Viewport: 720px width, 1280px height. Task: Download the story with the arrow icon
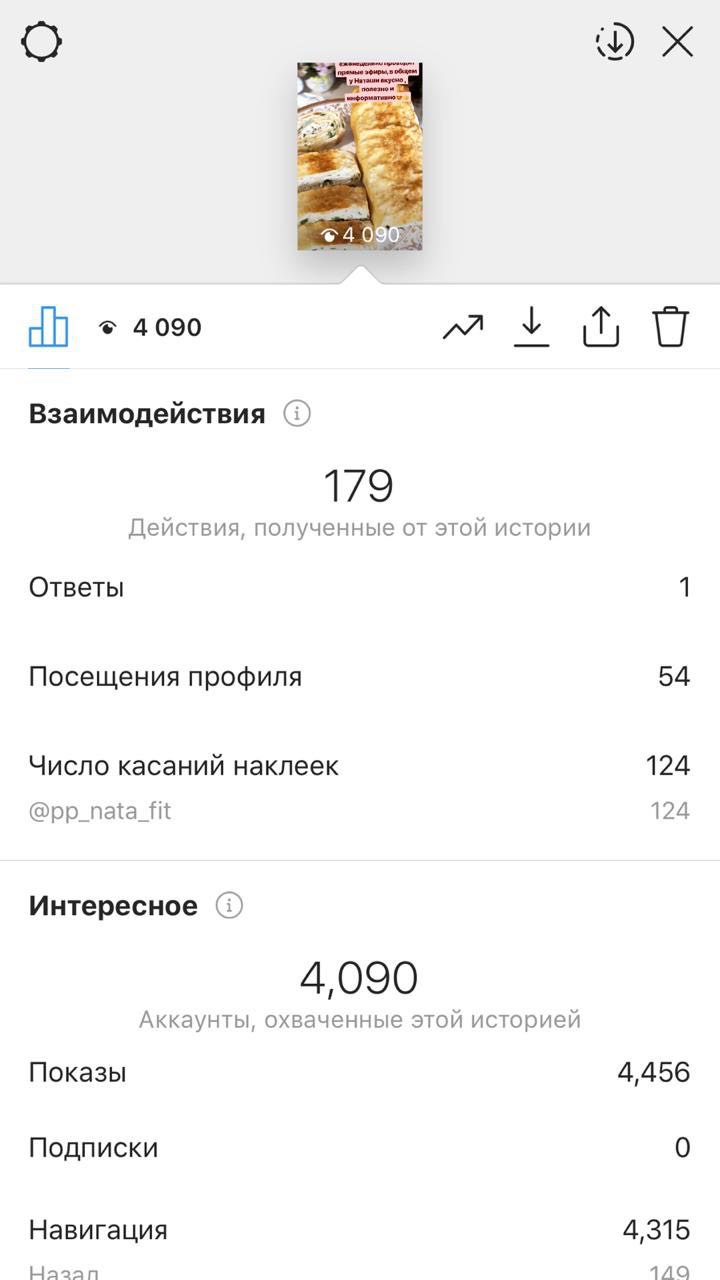(532, 327)
